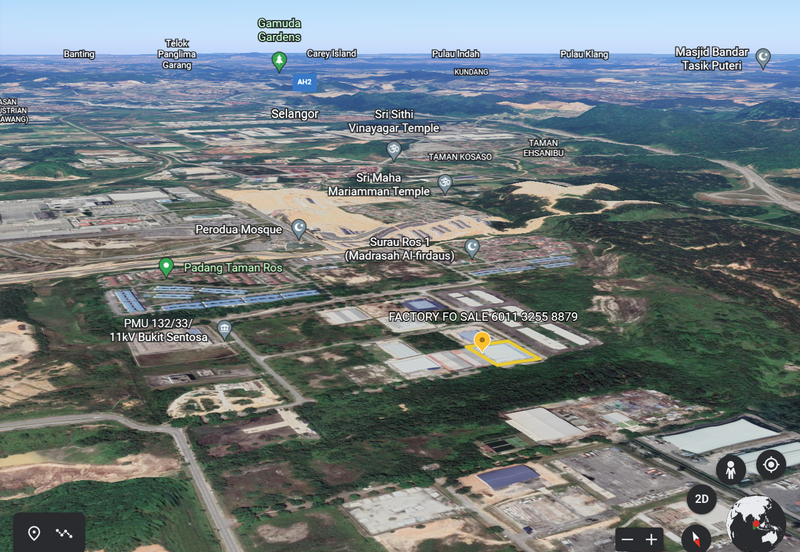Open the draw line or path tool
This screenshot has width=800, height=552.
click(65, 533)
